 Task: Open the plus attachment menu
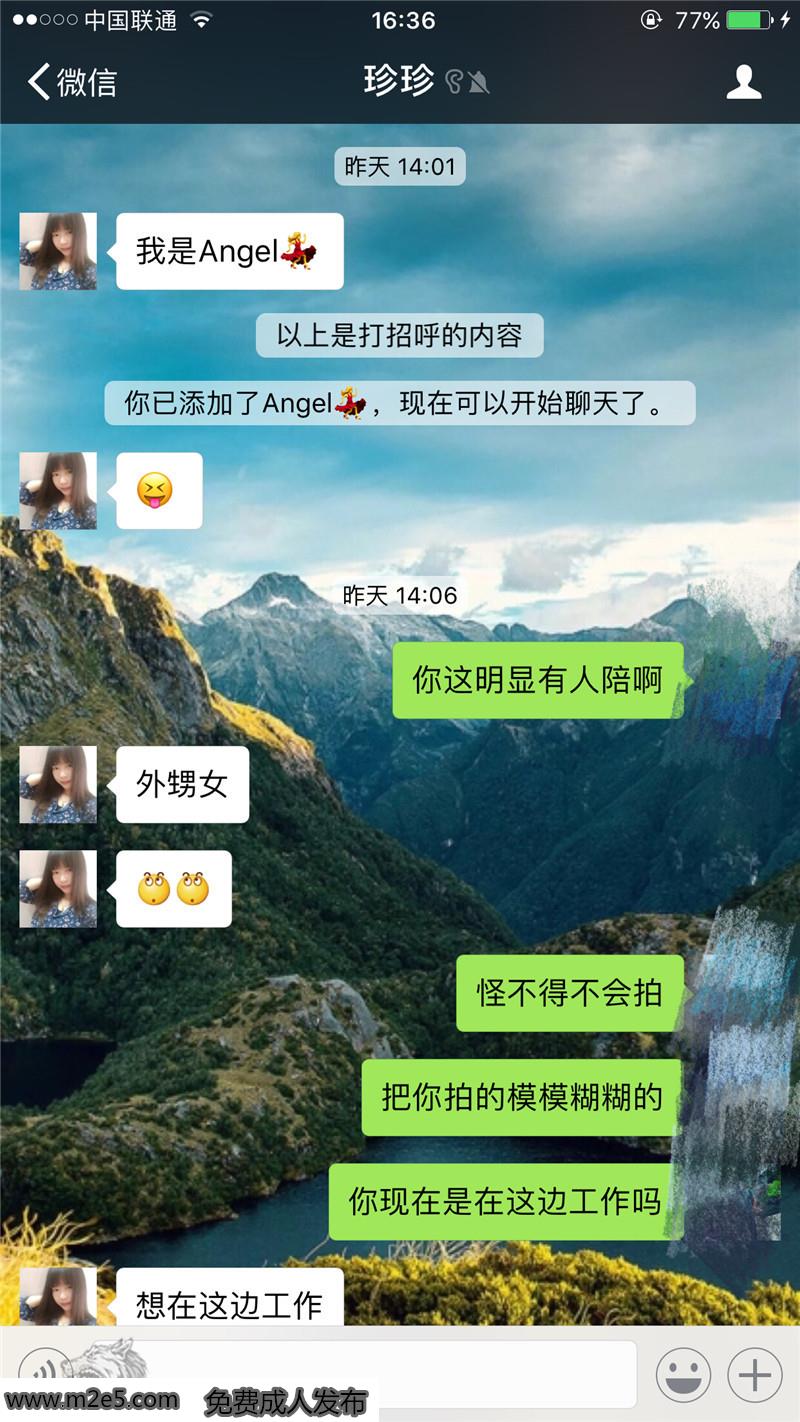click(x=754, y=1375)
